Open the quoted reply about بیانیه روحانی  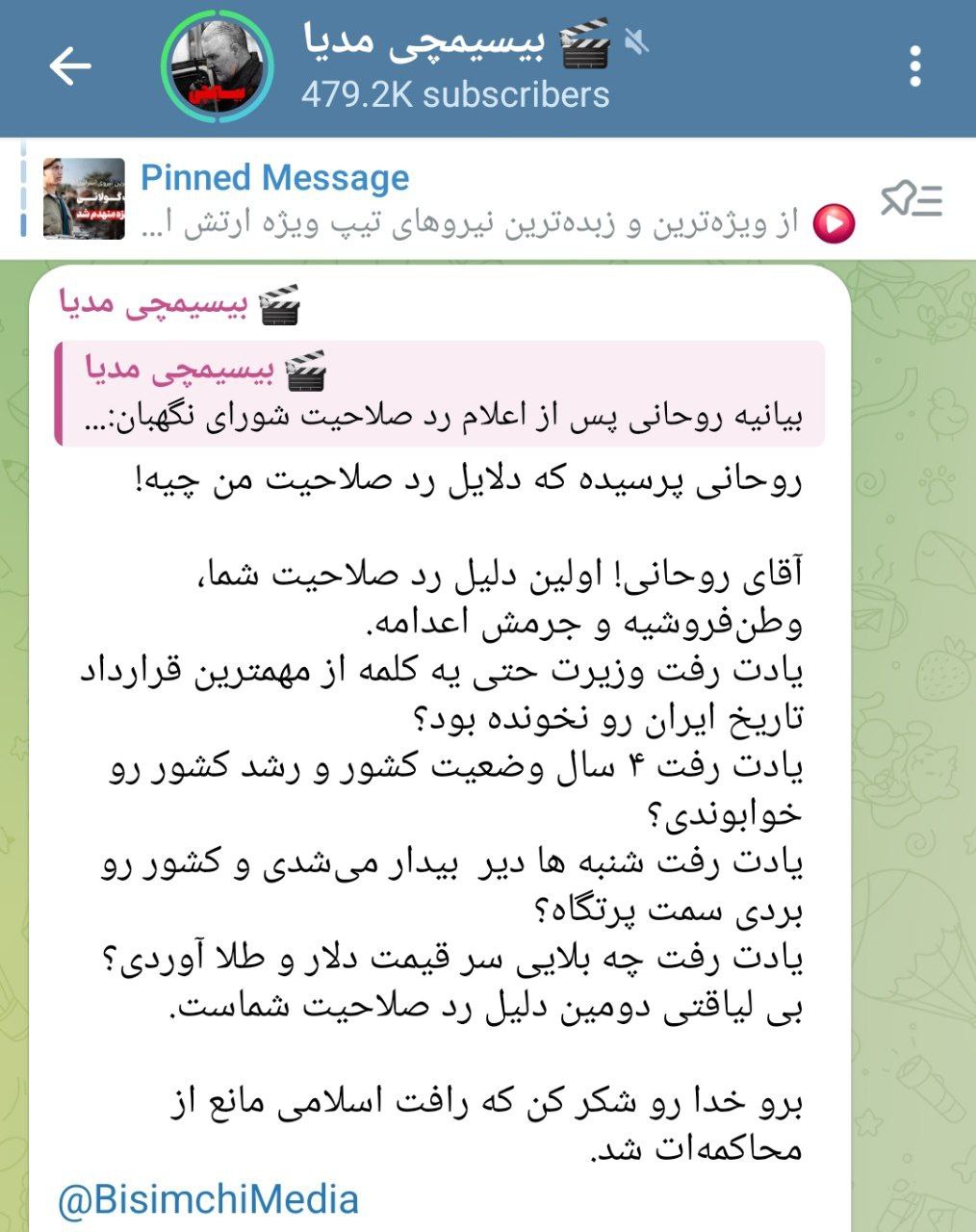440,394
